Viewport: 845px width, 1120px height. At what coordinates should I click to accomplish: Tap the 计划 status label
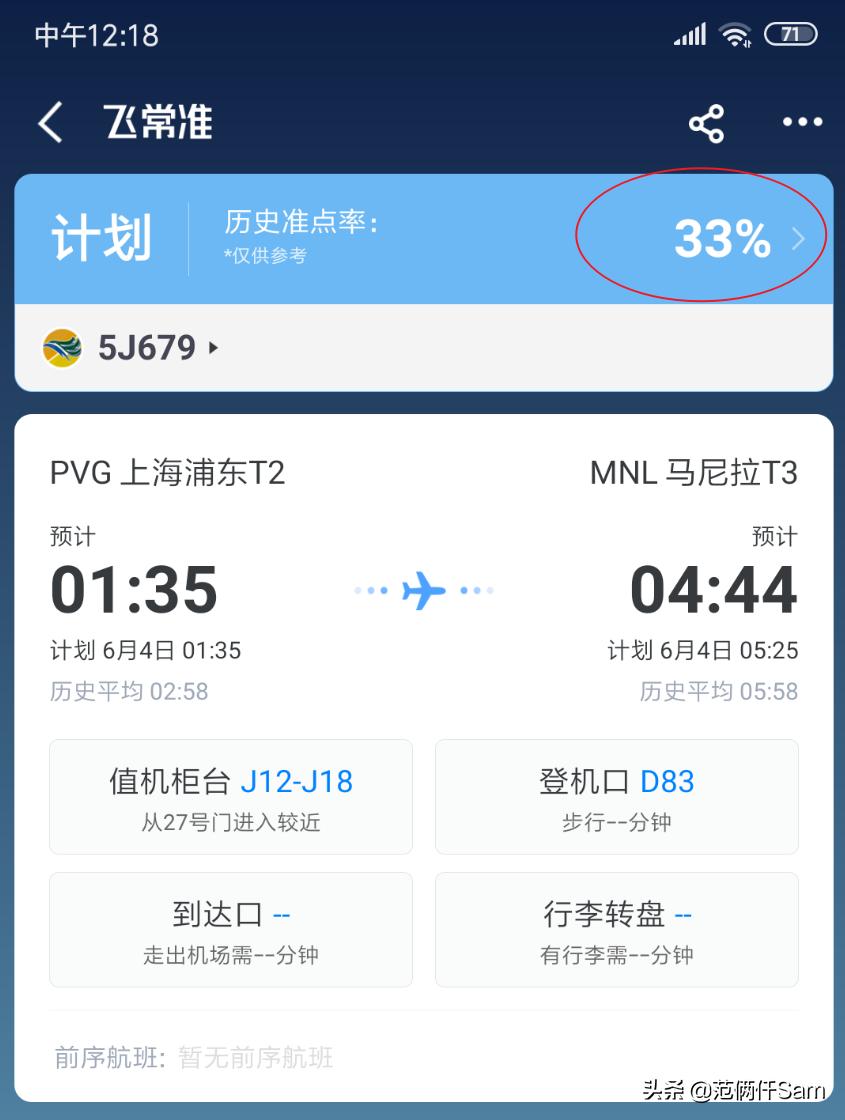click(x=100, y=238)
